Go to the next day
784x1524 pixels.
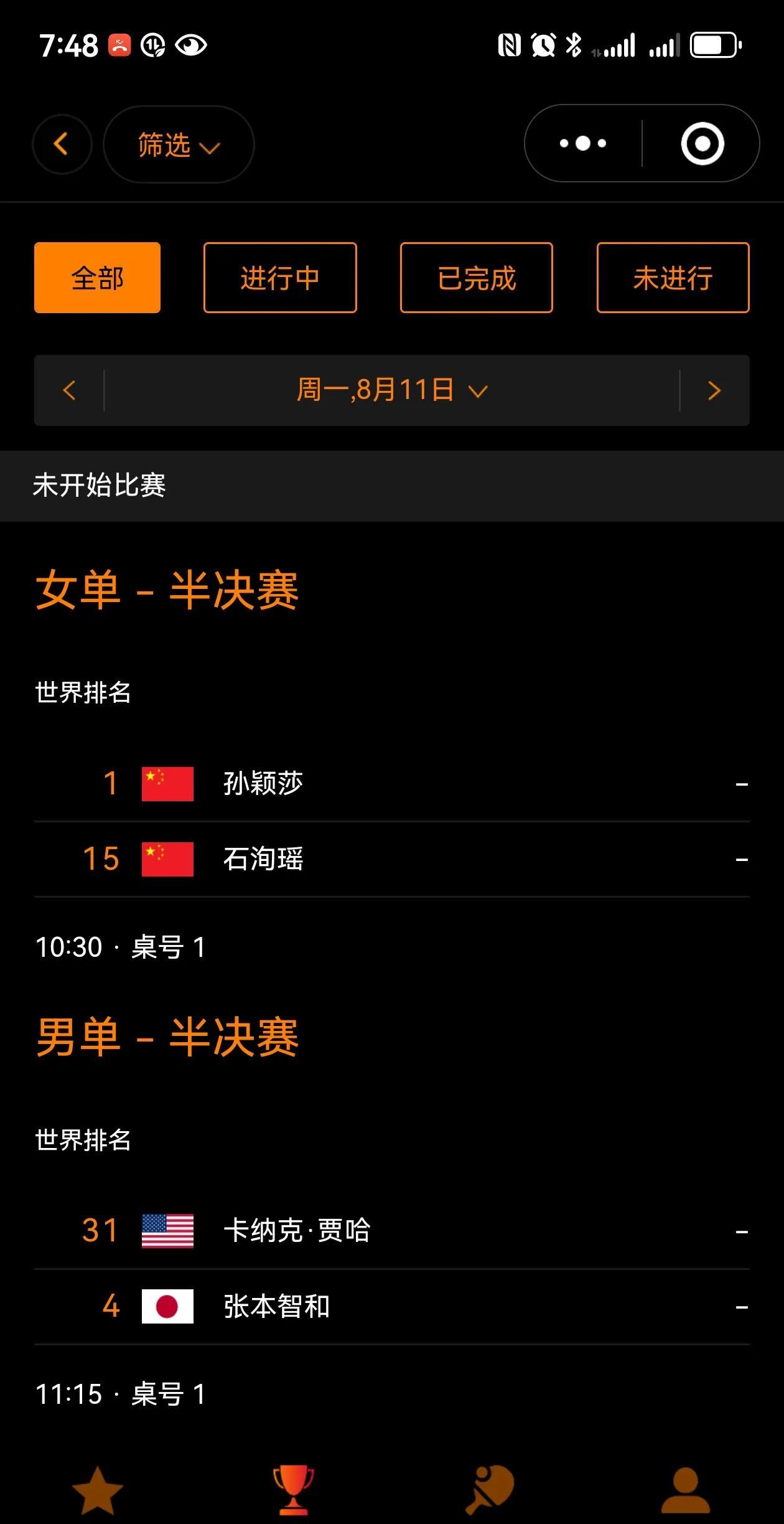pyautogui.click(x=714, y=390)
